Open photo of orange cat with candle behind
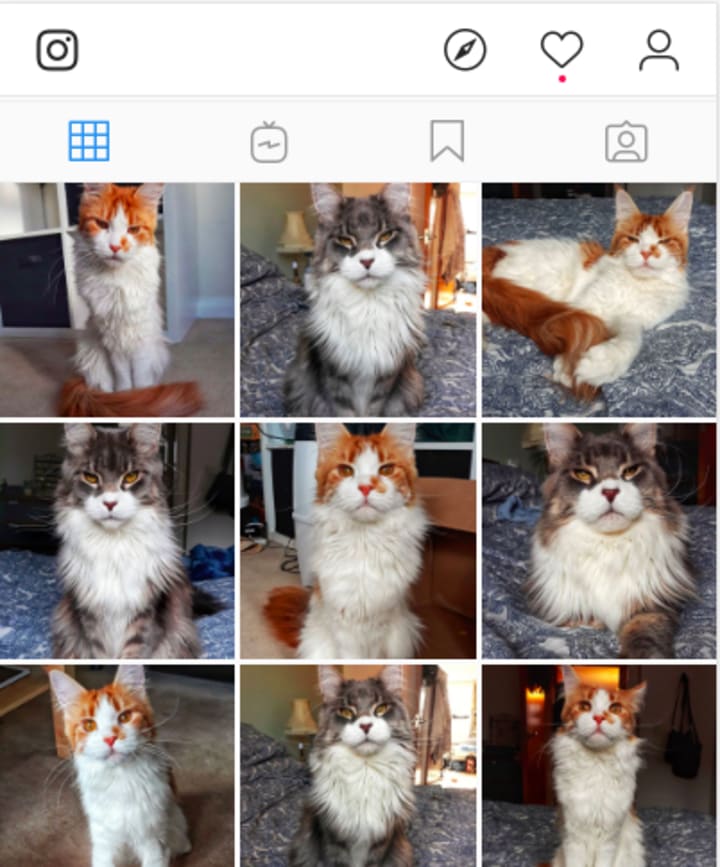Screen dimensions: 720x867 pyautogui.click(x=599, y=766)
